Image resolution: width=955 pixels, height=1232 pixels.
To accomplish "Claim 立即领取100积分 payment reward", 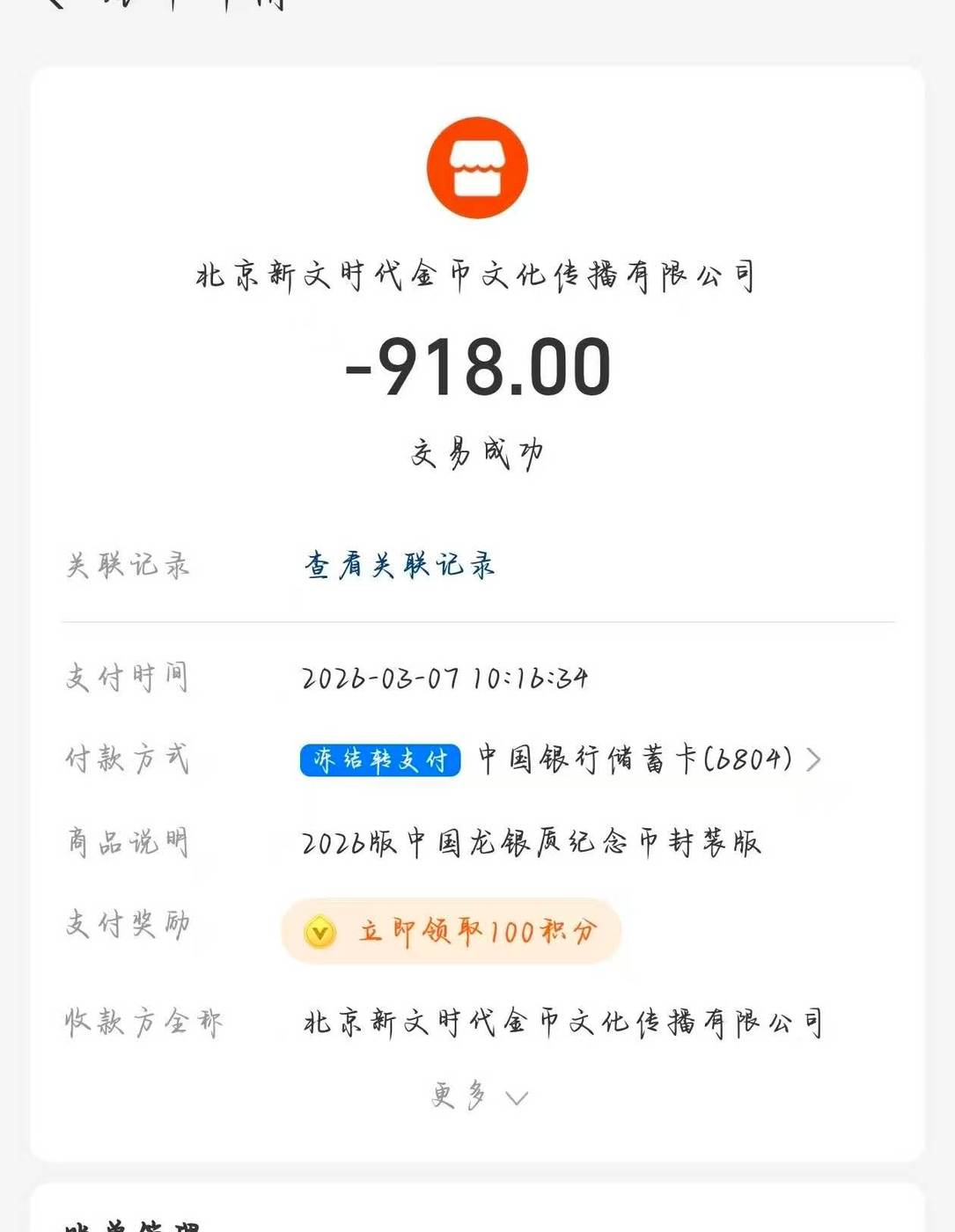I will pos(452,931).
